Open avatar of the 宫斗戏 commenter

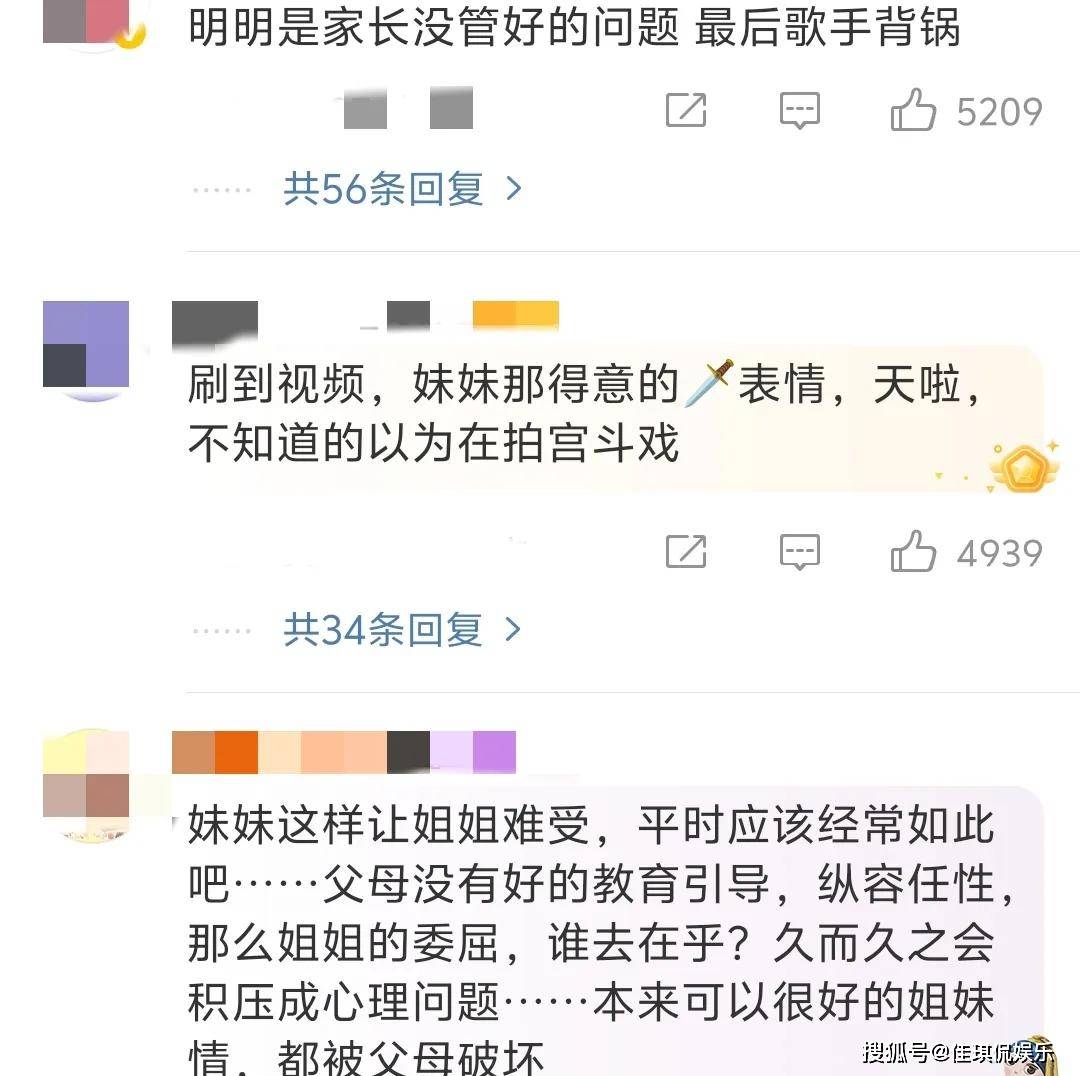tap(86, 347)
